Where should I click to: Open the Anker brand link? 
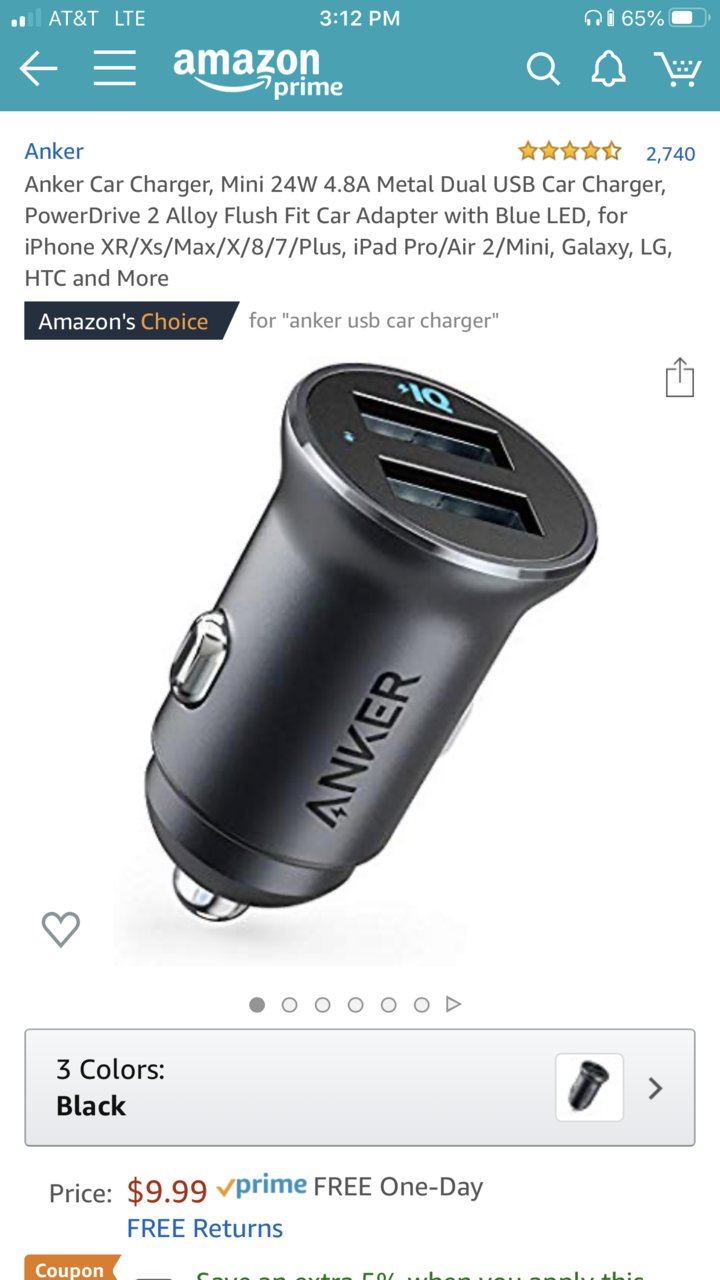pyautogui.click(x=54, y=151)
